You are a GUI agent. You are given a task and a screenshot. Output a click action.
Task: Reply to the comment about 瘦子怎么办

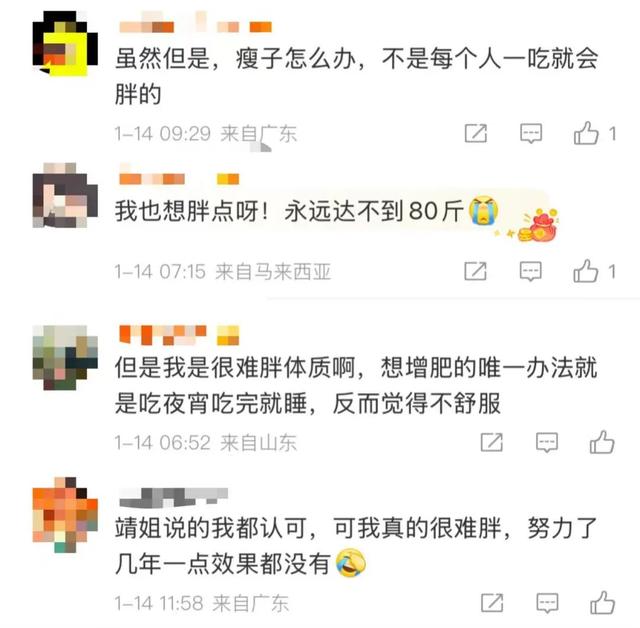click(533, 133)
